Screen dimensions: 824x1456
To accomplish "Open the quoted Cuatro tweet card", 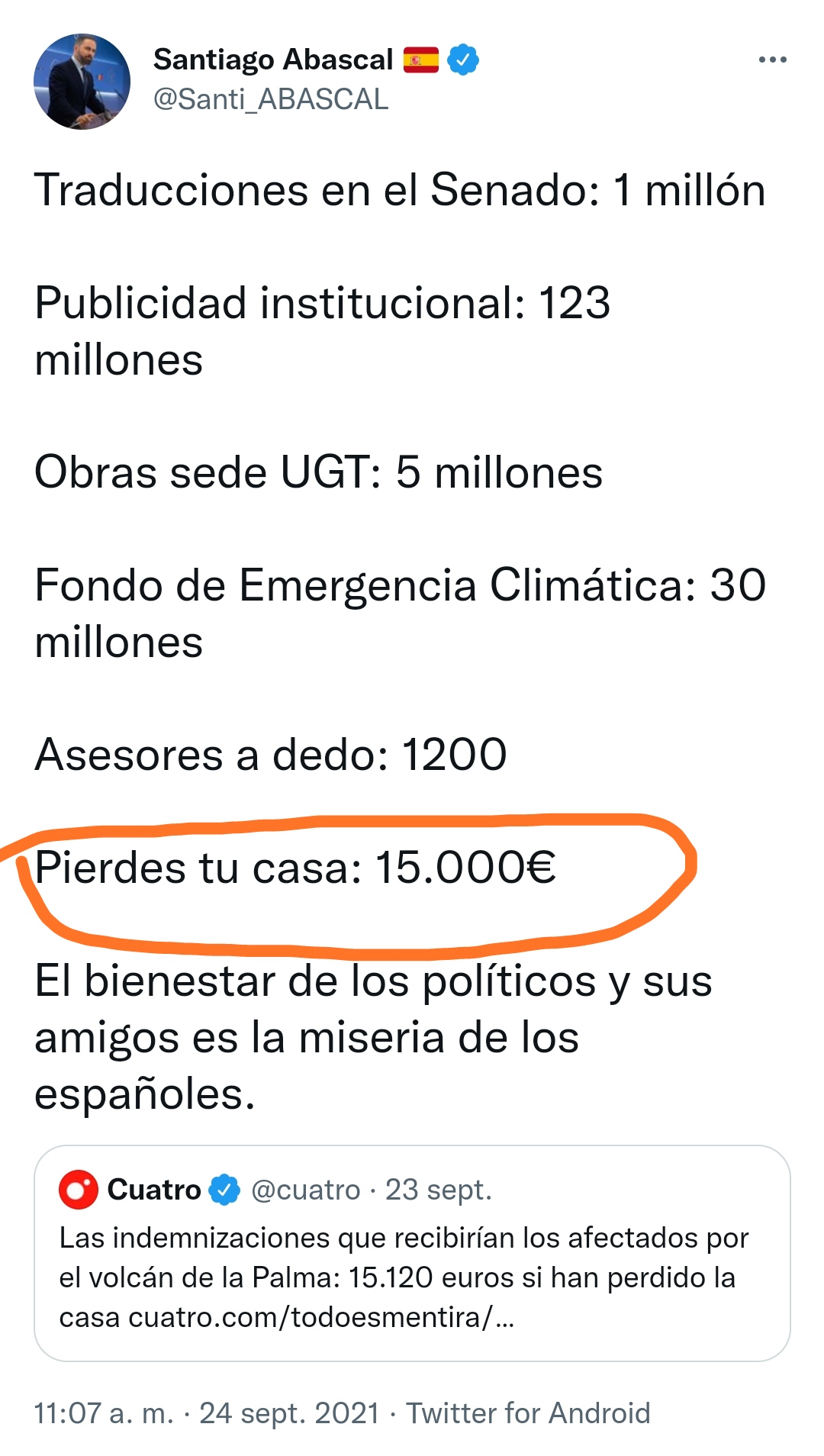I will tap(412, 1253).
